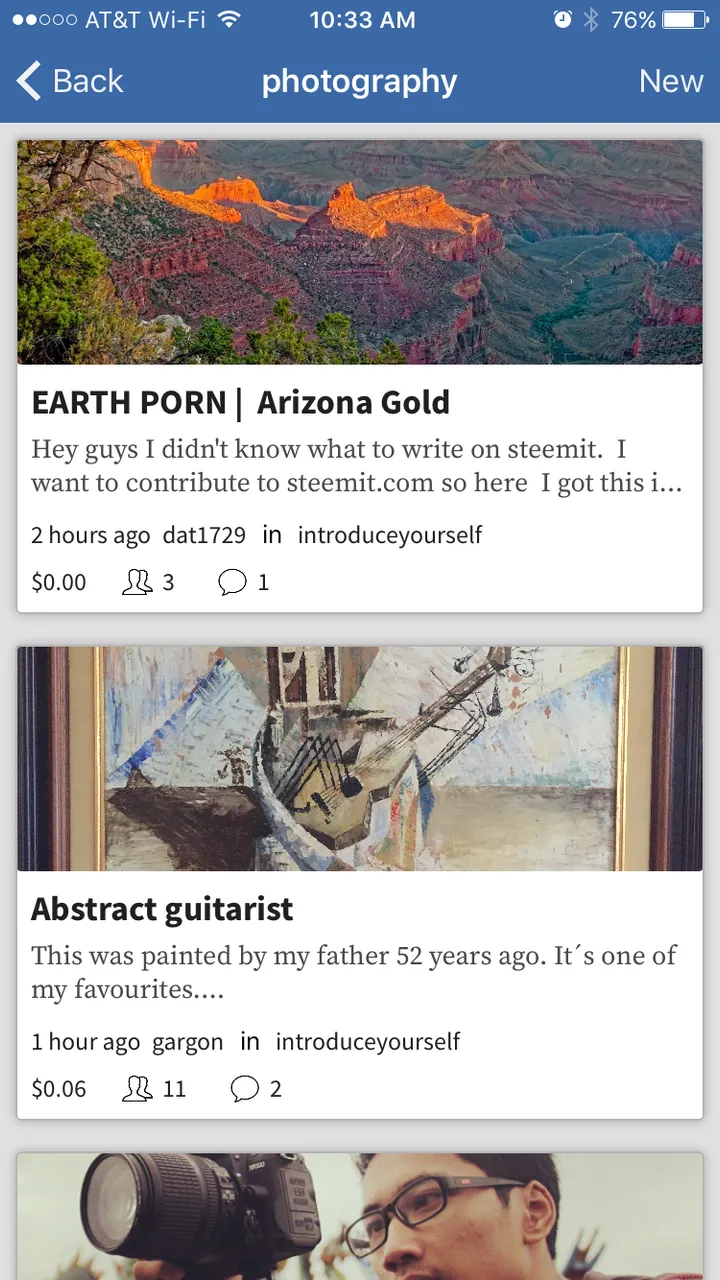Open comments on the Abstract guitarist post

(x=255, y=1089)
